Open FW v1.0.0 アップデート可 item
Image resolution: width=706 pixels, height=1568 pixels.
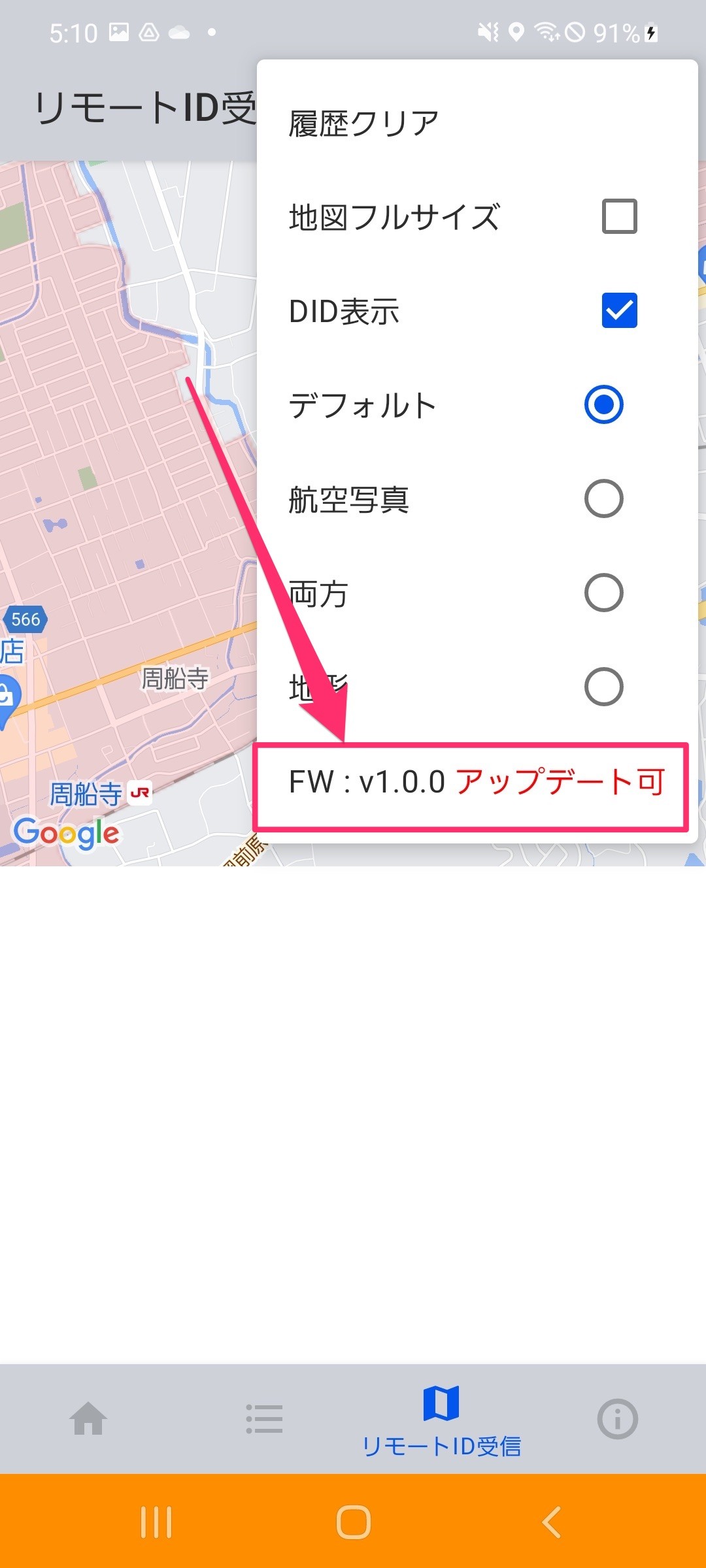coord(477,782)
